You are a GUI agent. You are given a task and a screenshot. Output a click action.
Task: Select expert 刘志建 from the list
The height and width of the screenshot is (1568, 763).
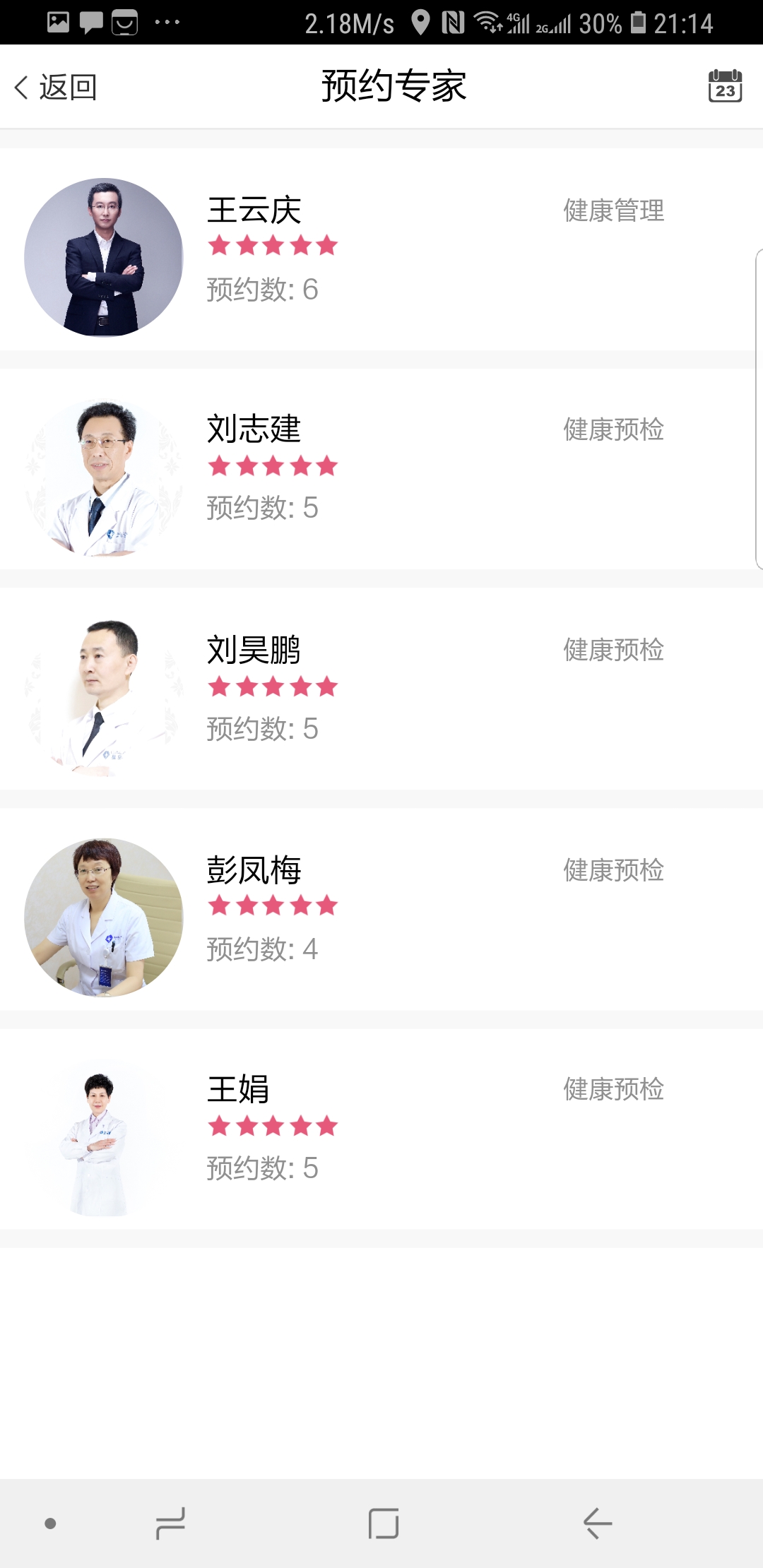coord(381,469)
